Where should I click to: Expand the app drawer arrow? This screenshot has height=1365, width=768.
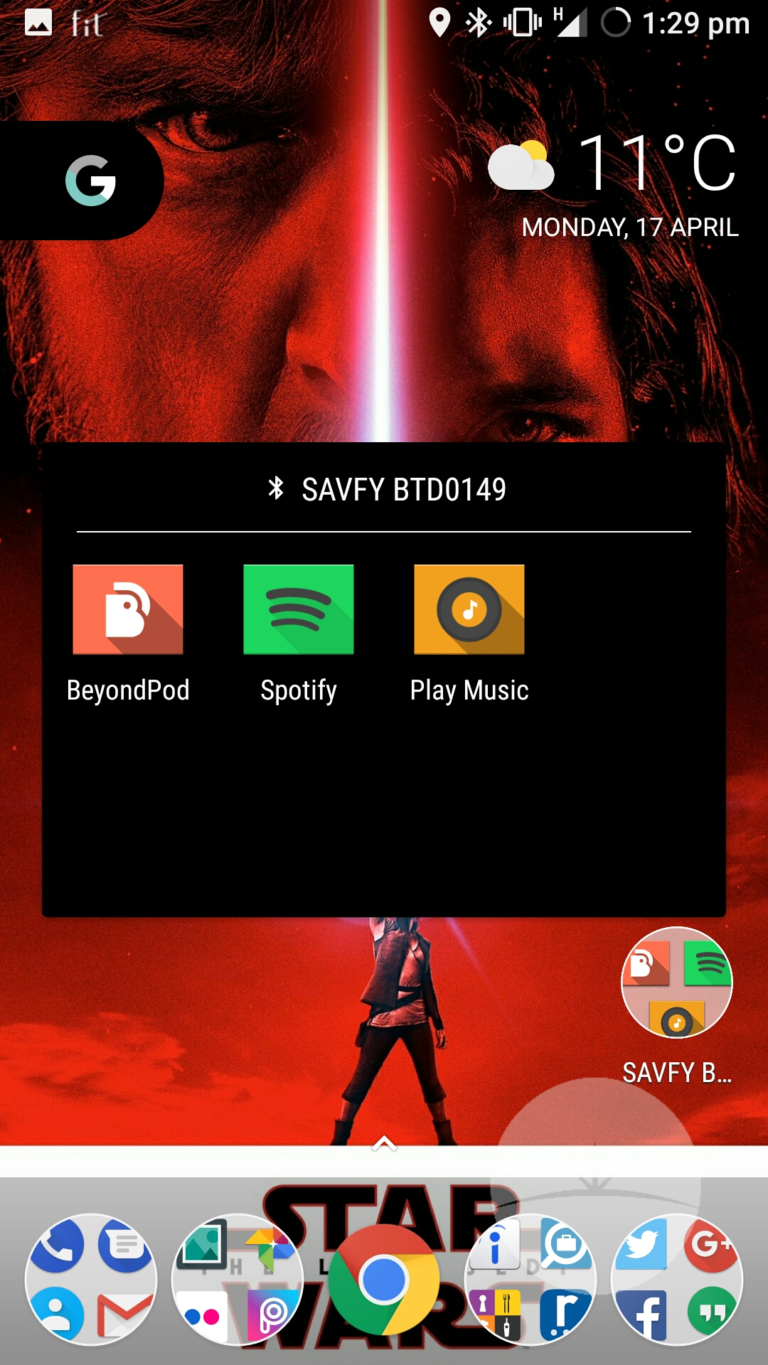[384, 1144]
